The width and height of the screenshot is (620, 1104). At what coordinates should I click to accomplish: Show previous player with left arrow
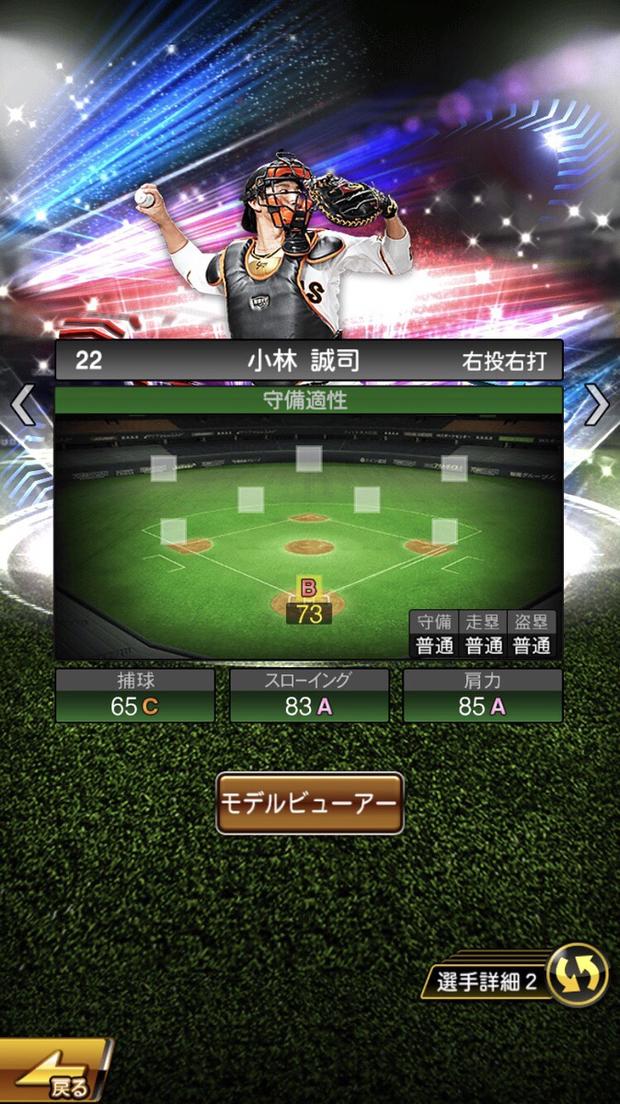(x=22, y=405)
